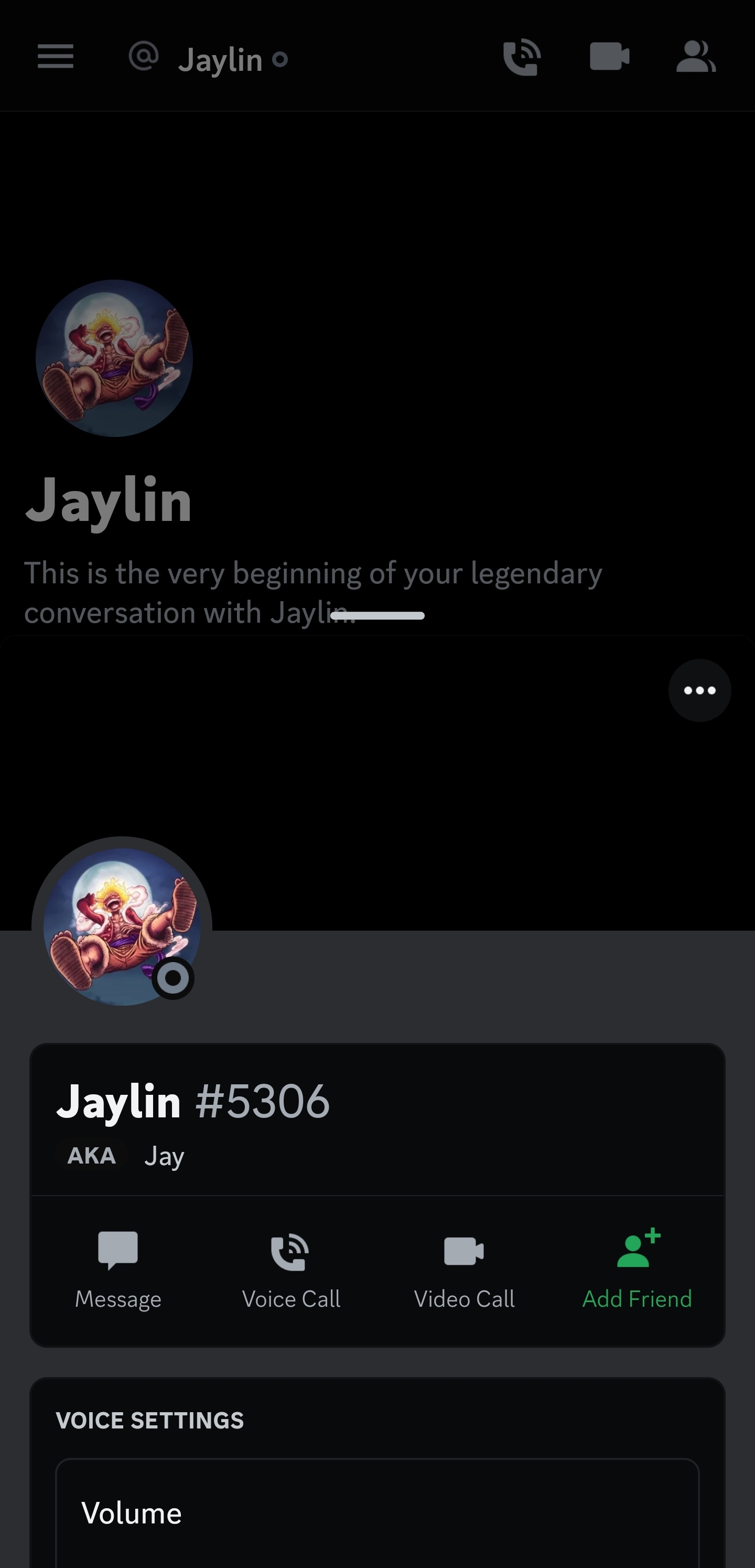
Task: Tap Jaylin's profile avatar in the sheet
Action: (x=122, y=926)
